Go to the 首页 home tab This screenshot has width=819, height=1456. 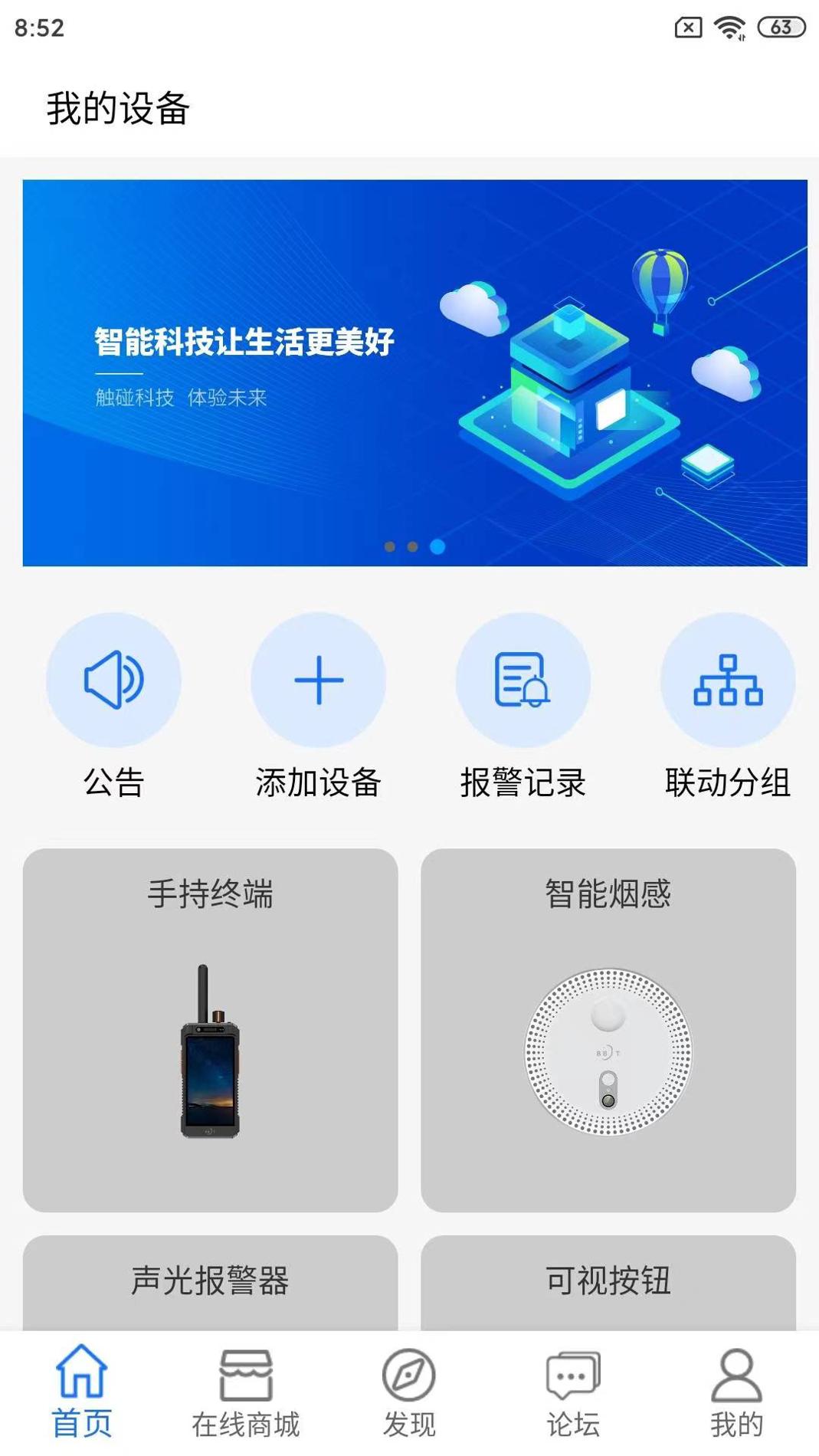(x=82, y=1392)
